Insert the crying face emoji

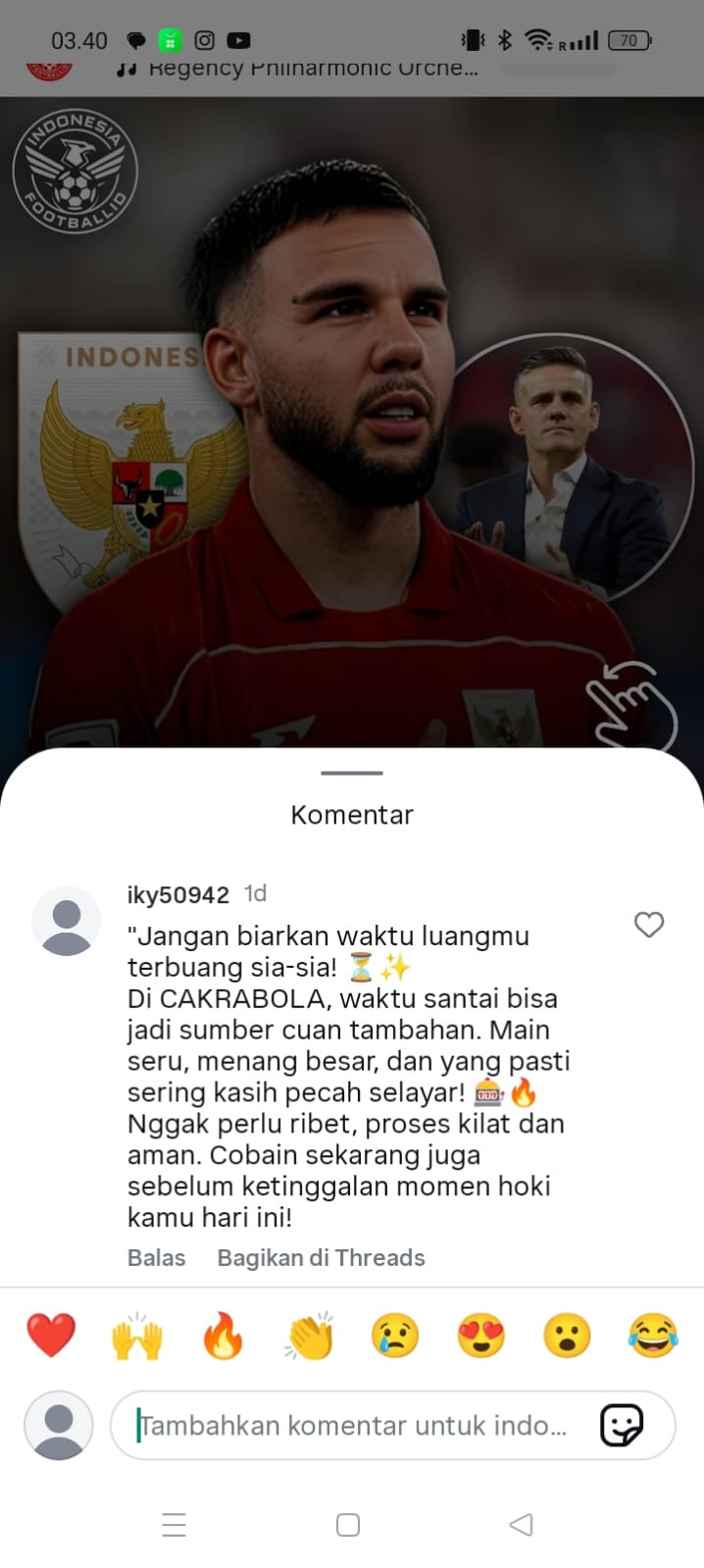click(395, 1336)
